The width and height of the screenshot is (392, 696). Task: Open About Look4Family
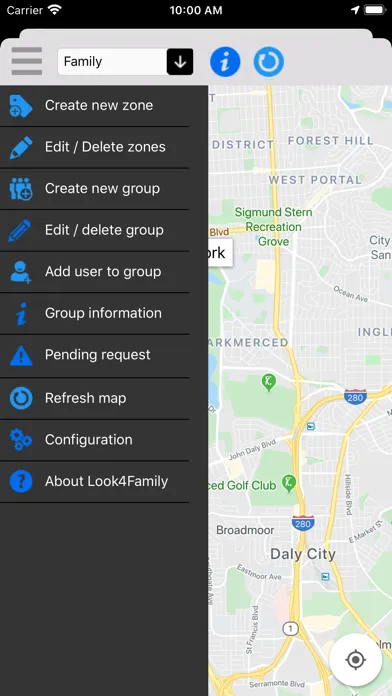point(95,482)
